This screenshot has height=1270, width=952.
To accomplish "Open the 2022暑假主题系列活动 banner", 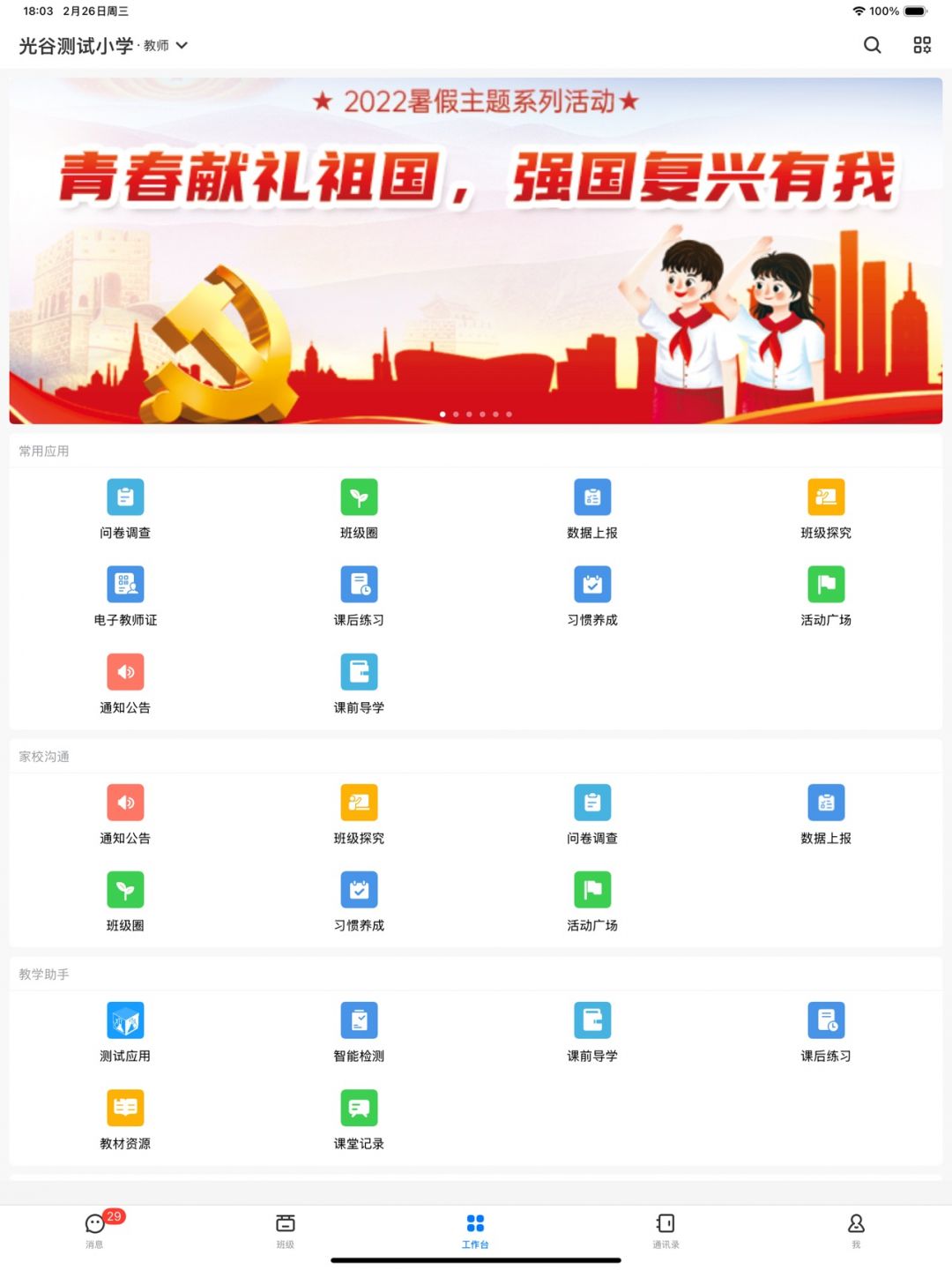I will pos(476,250).
